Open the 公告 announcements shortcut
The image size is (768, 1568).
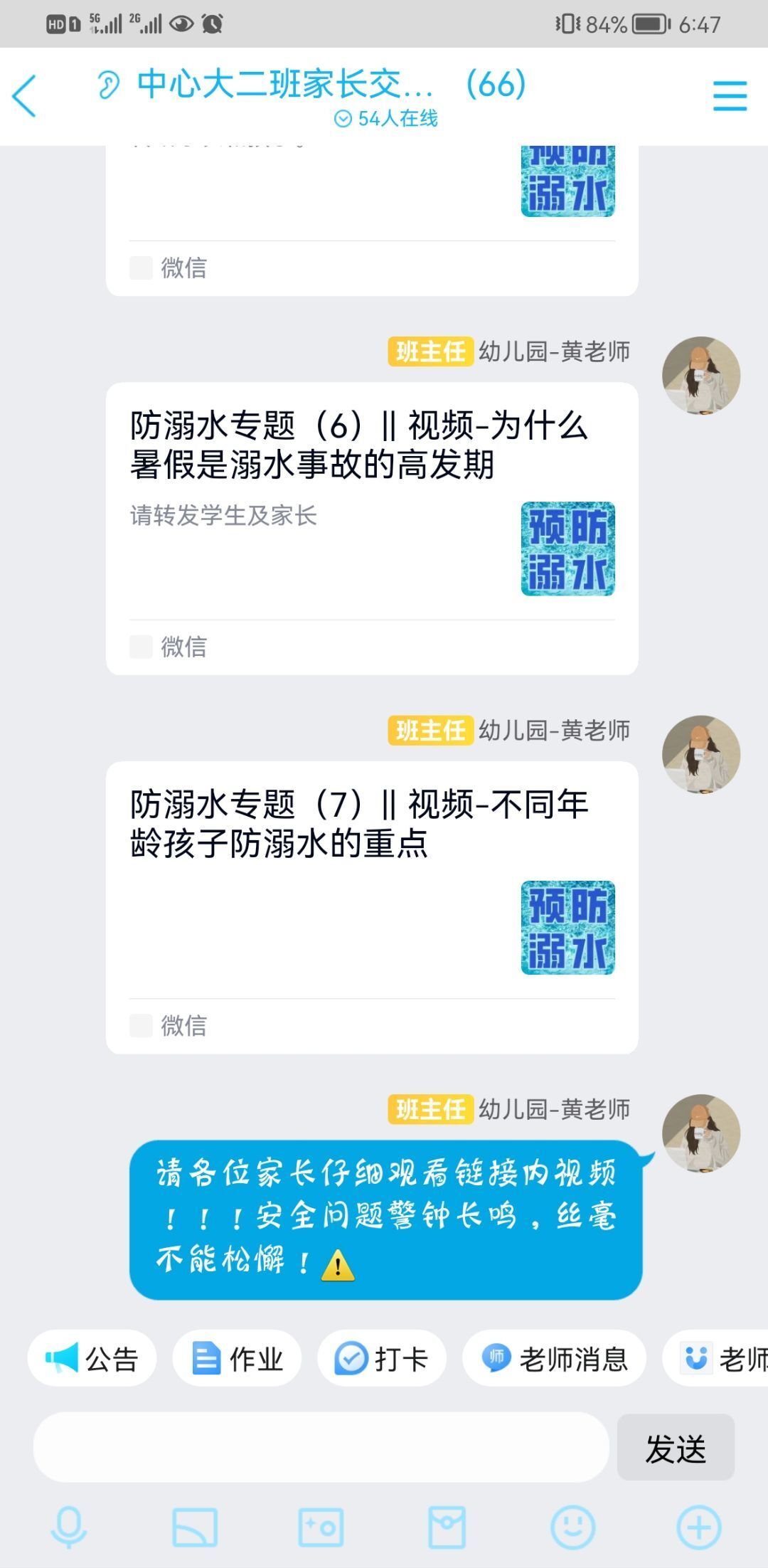point(92,1358)
